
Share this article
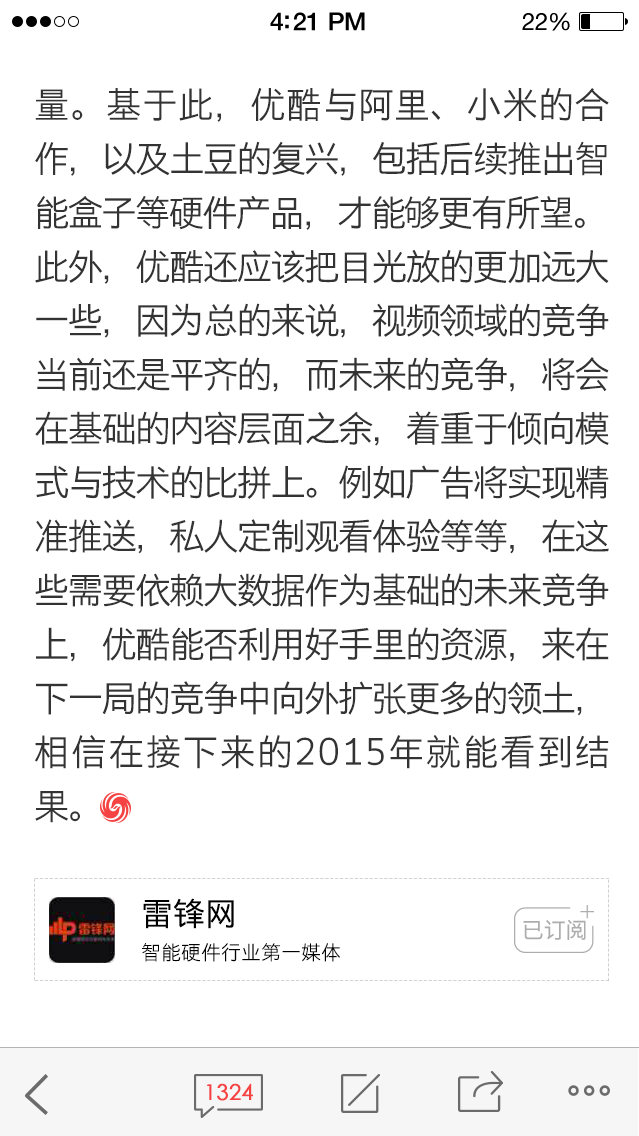(x=479, y=1092)
